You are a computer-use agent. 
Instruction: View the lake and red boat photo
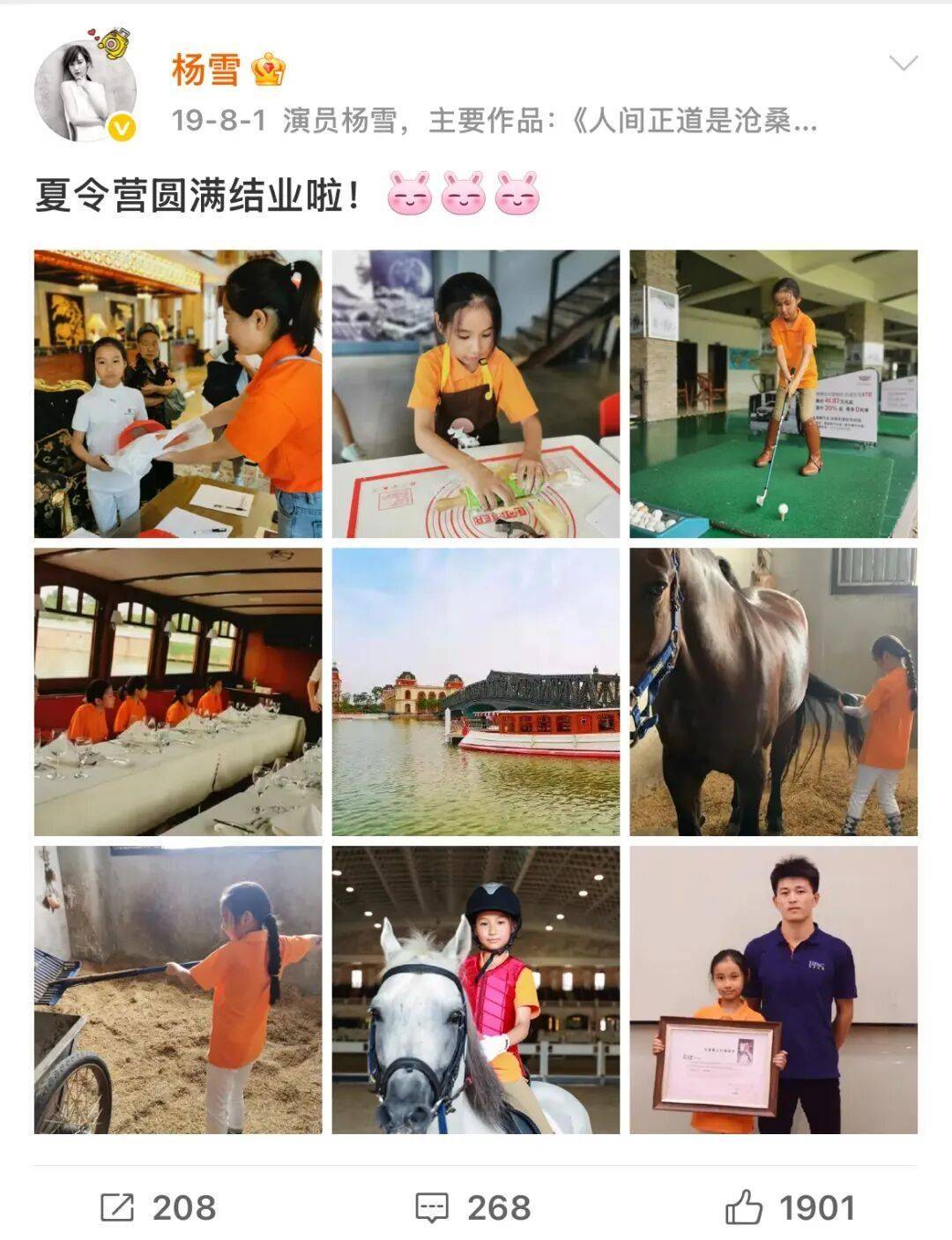(x=475, y=691)
